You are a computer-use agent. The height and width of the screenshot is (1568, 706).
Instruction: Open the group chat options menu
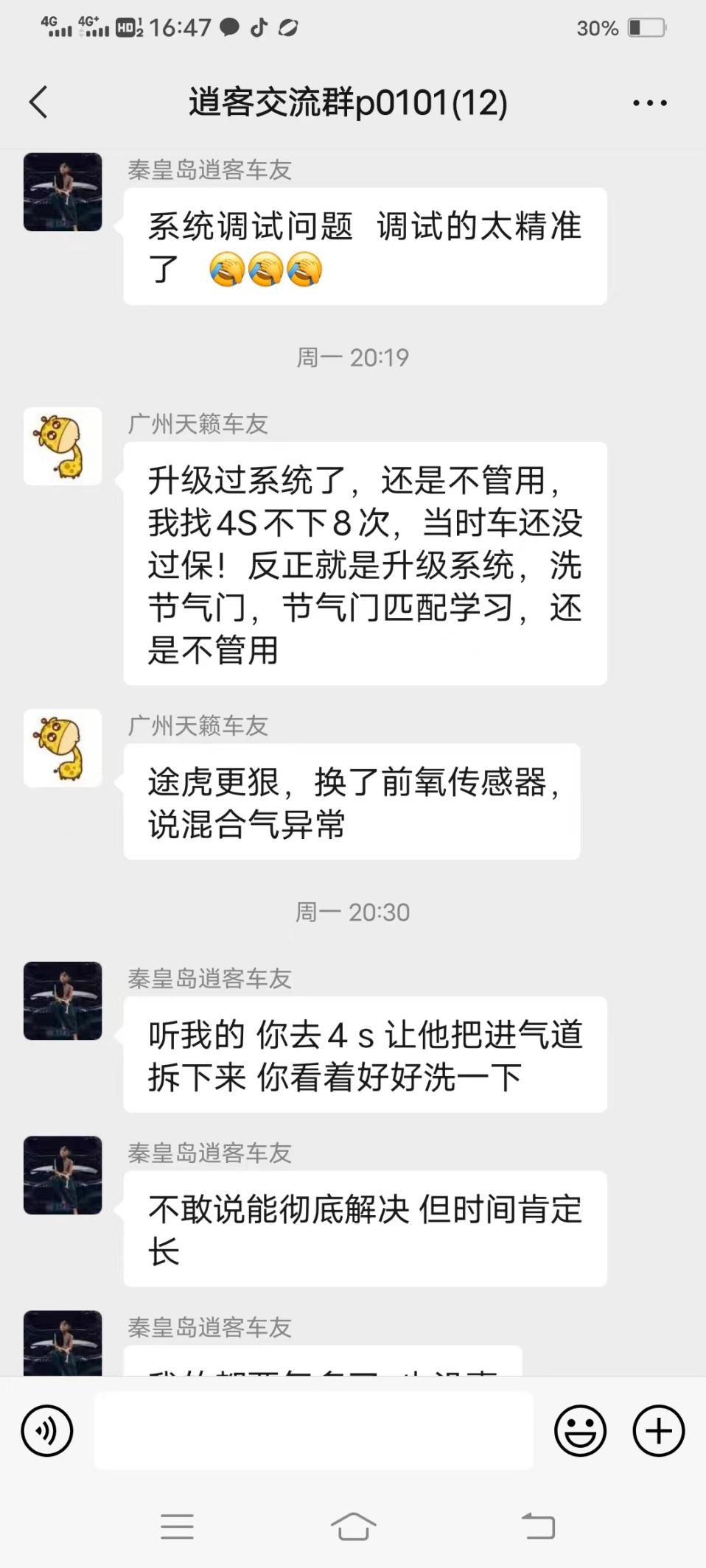point(649,103)
